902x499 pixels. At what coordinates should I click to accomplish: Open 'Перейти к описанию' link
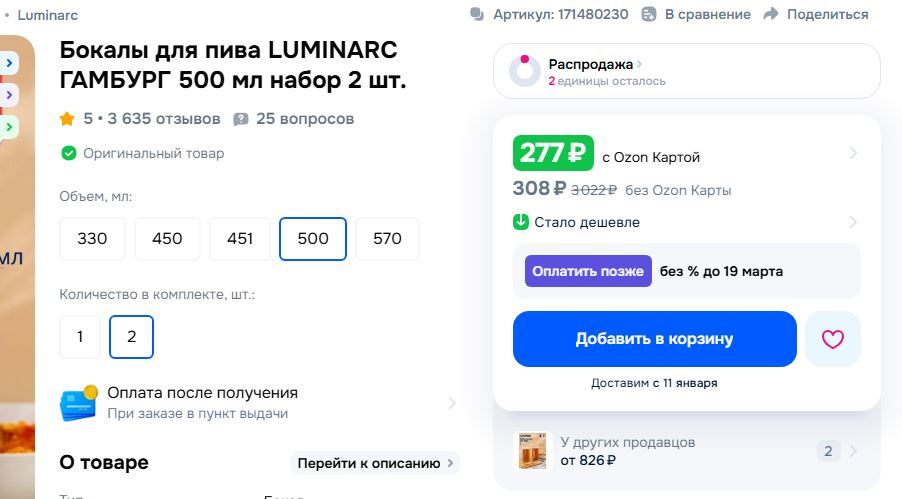click(374, 463)
